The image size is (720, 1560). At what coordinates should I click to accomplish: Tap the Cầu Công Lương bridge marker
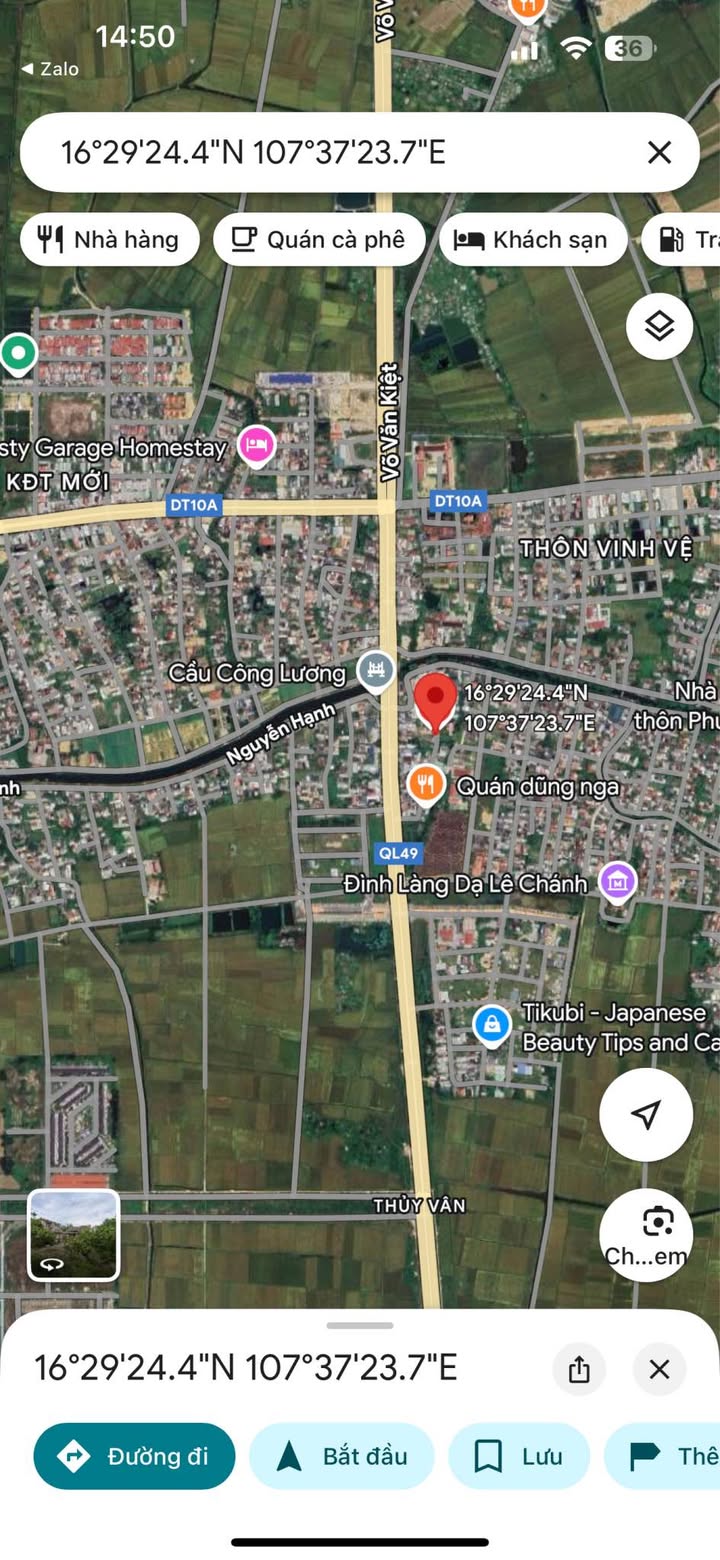click(377, 672)
